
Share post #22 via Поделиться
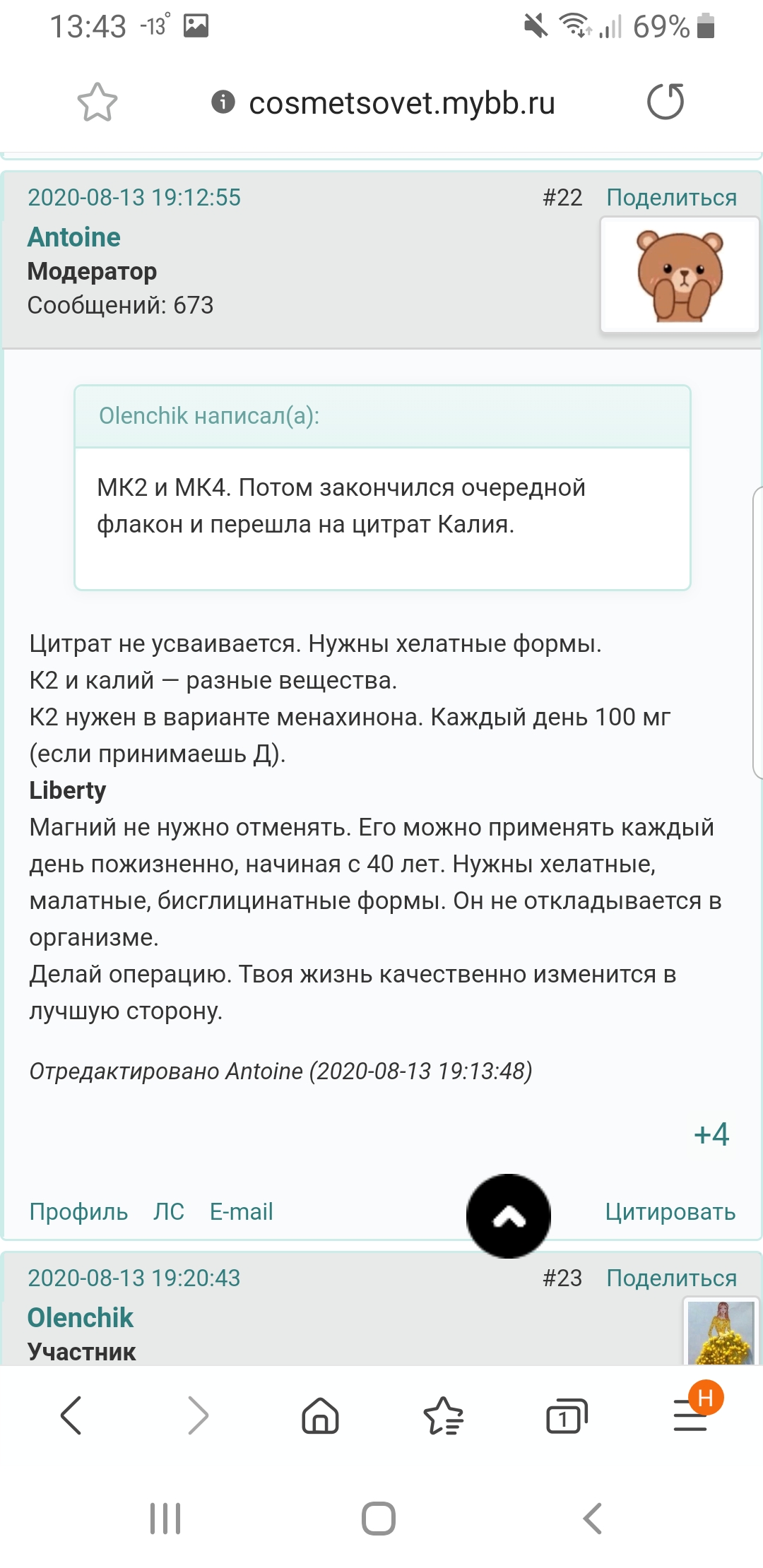(x=671, y=198)
